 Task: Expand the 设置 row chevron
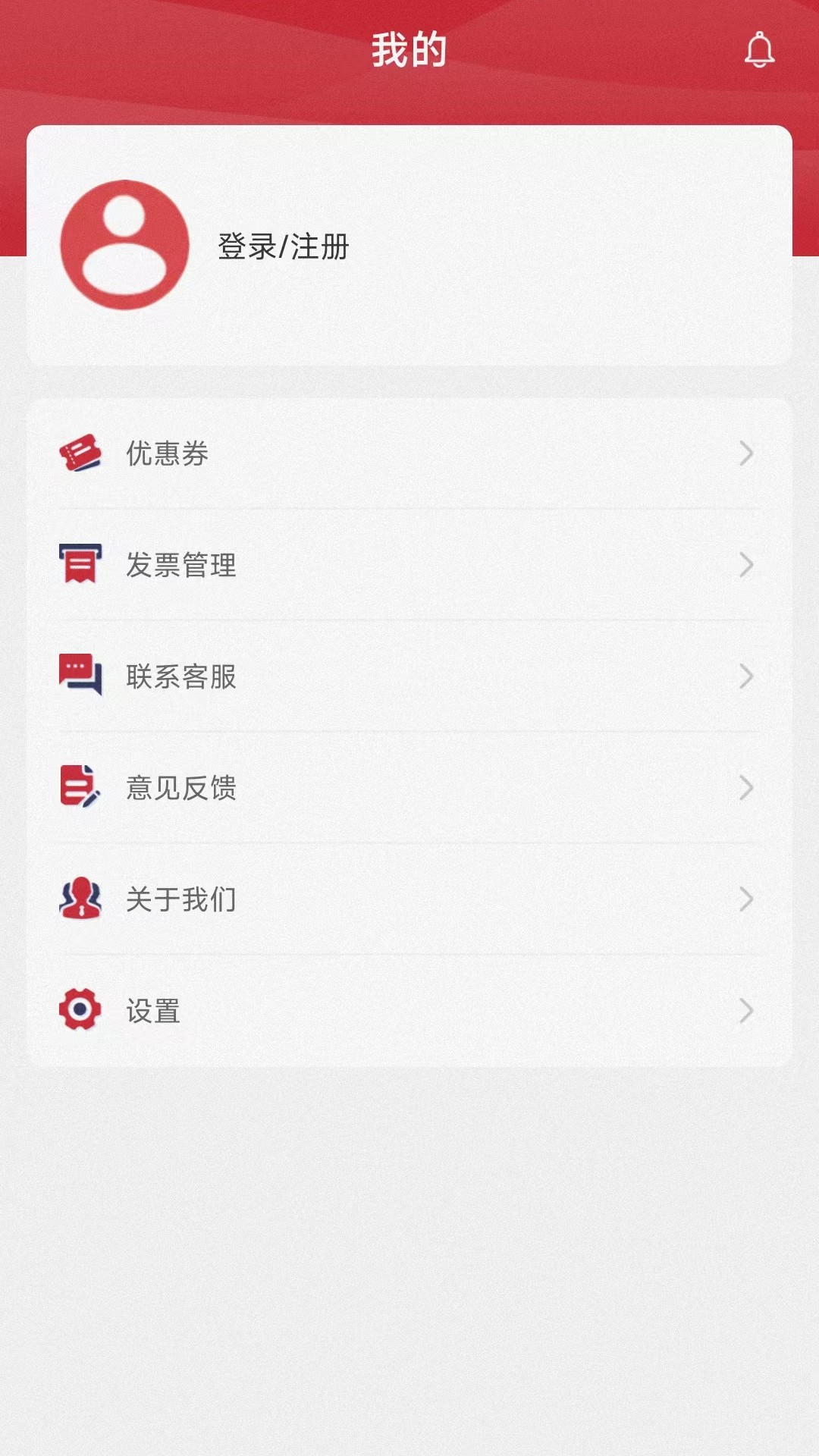[747, 1009]
